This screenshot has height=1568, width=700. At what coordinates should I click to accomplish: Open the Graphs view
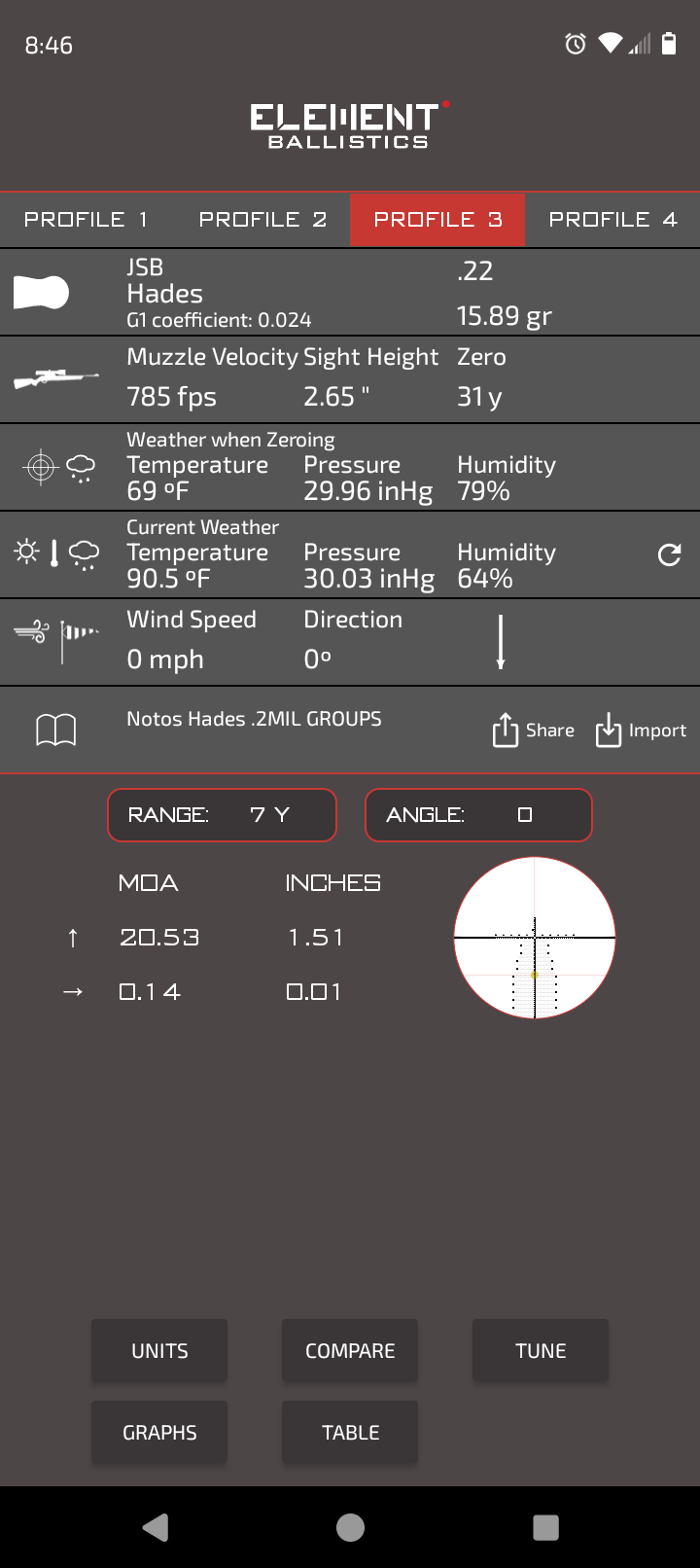[x=159, y=1432]
